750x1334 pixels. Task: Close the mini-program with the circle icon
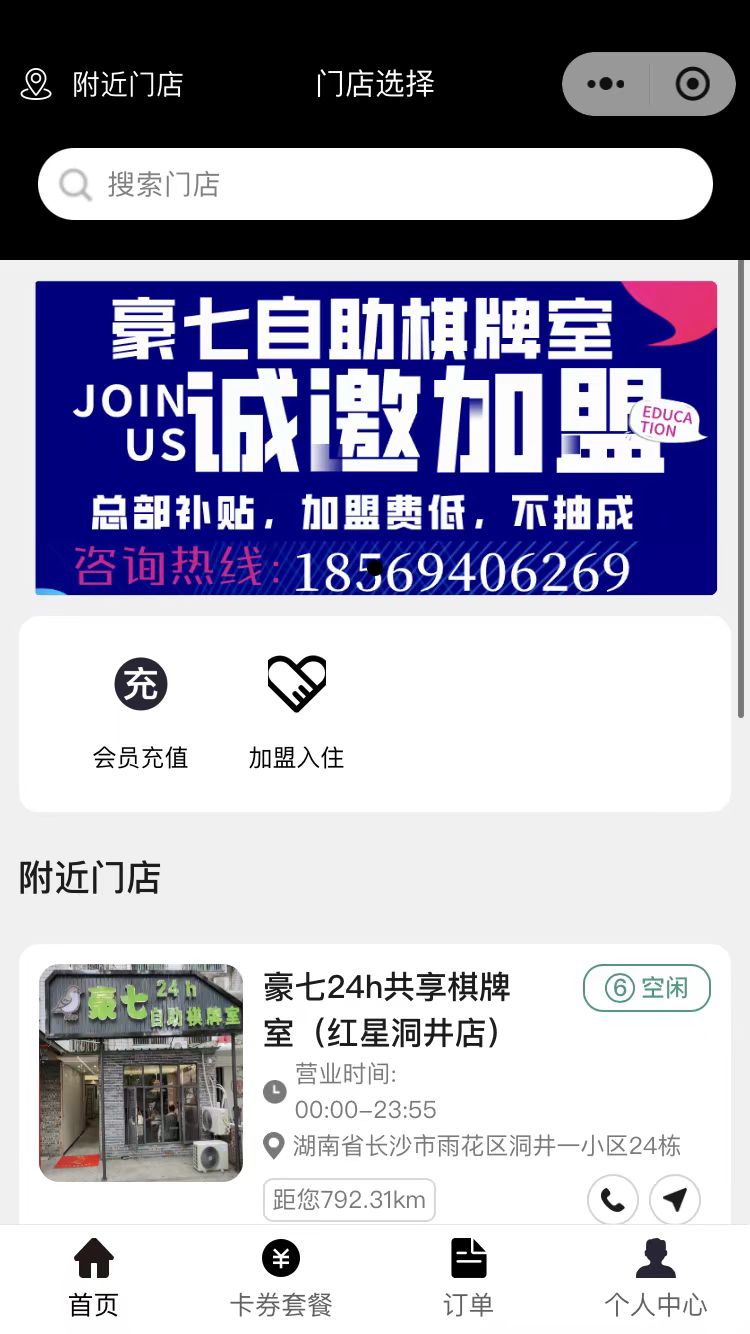pos(692,84)
